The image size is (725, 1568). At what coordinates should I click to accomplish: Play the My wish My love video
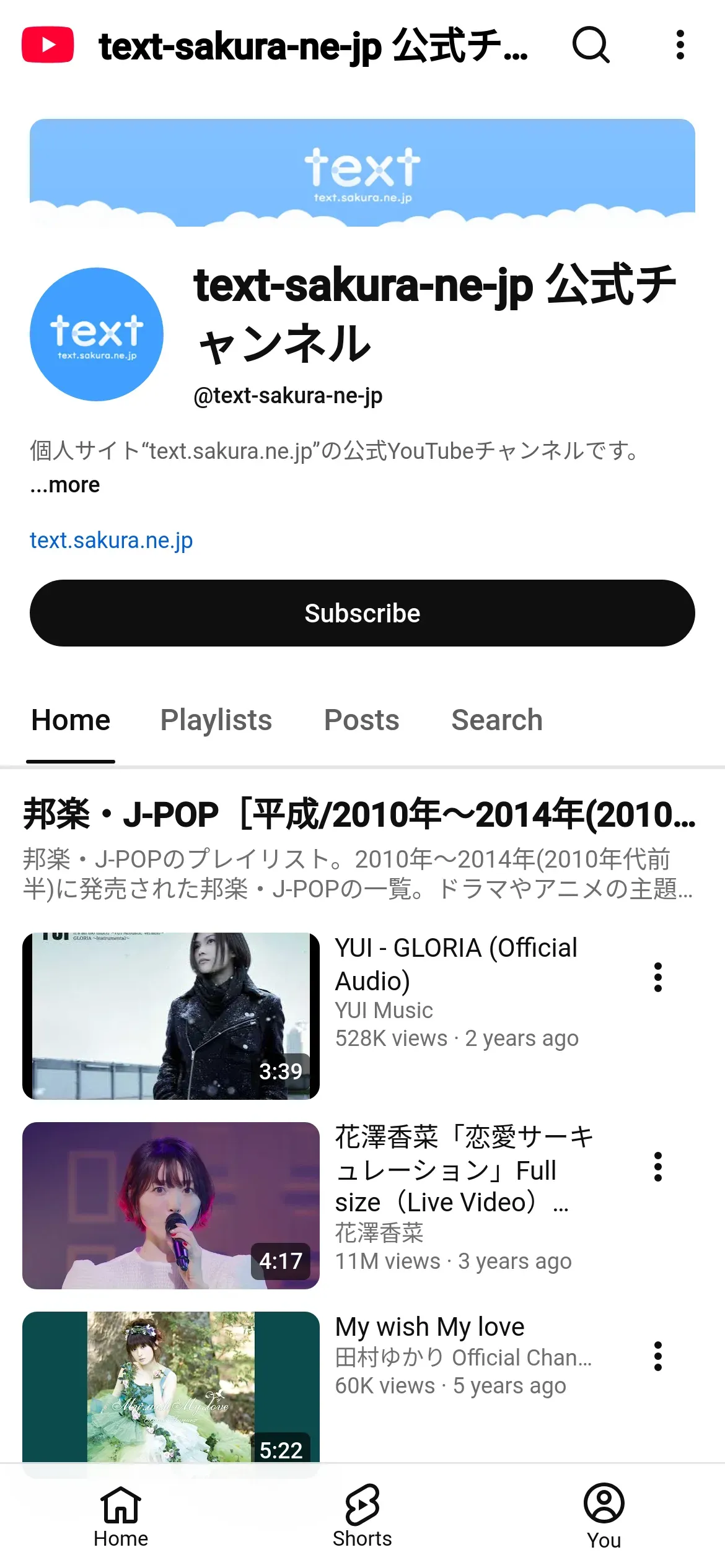171,1387
